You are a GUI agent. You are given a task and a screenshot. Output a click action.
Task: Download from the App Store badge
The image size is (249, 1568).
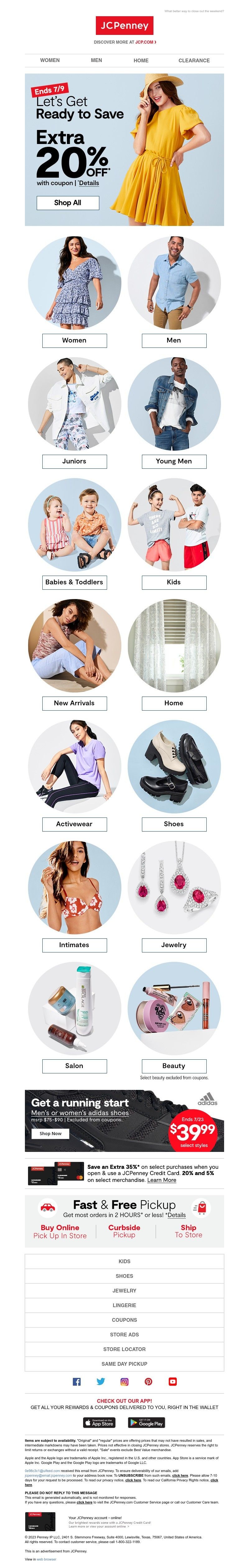[x=99, y=1422]
